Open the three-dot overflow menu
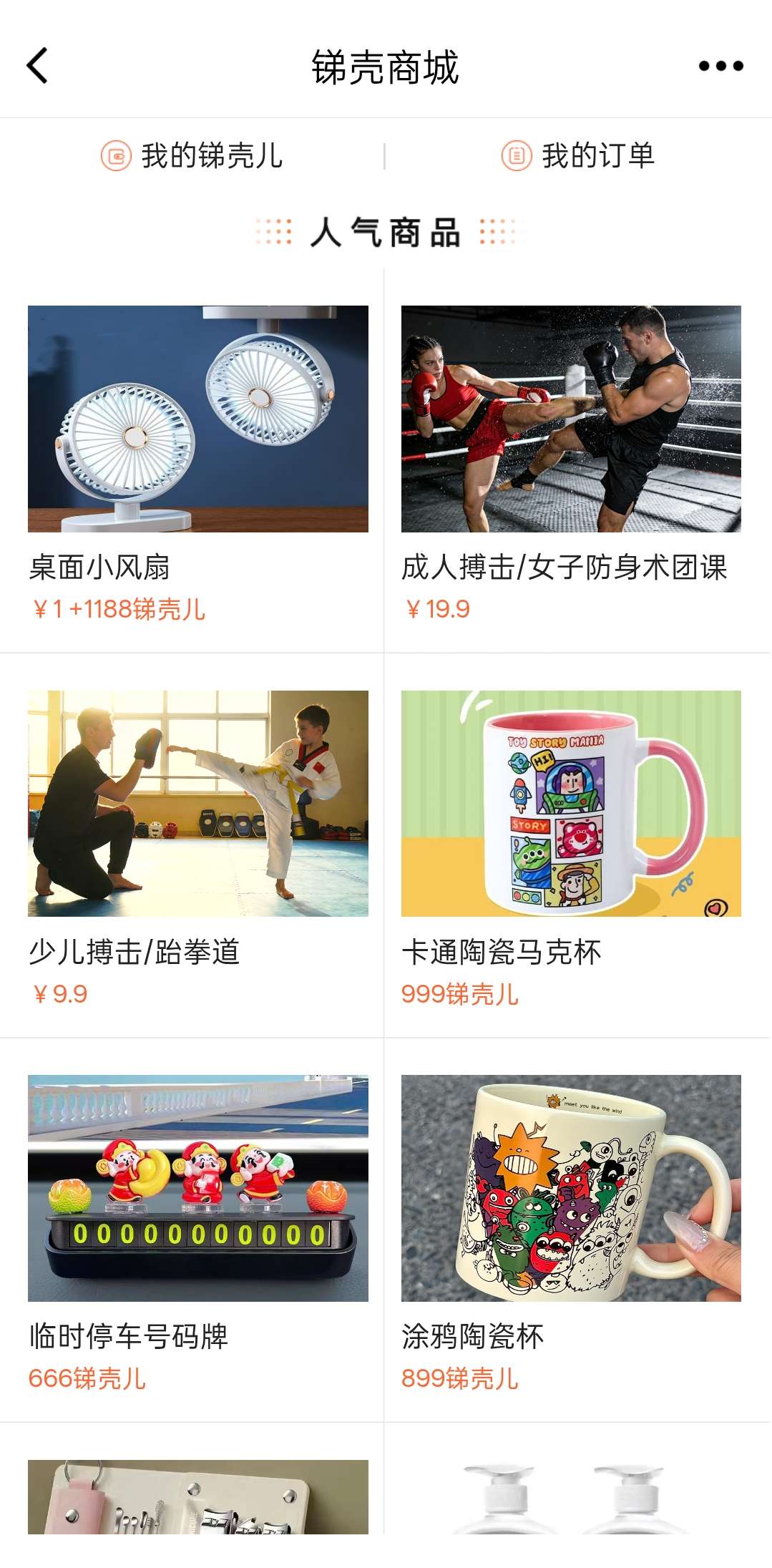 [720, 66]
